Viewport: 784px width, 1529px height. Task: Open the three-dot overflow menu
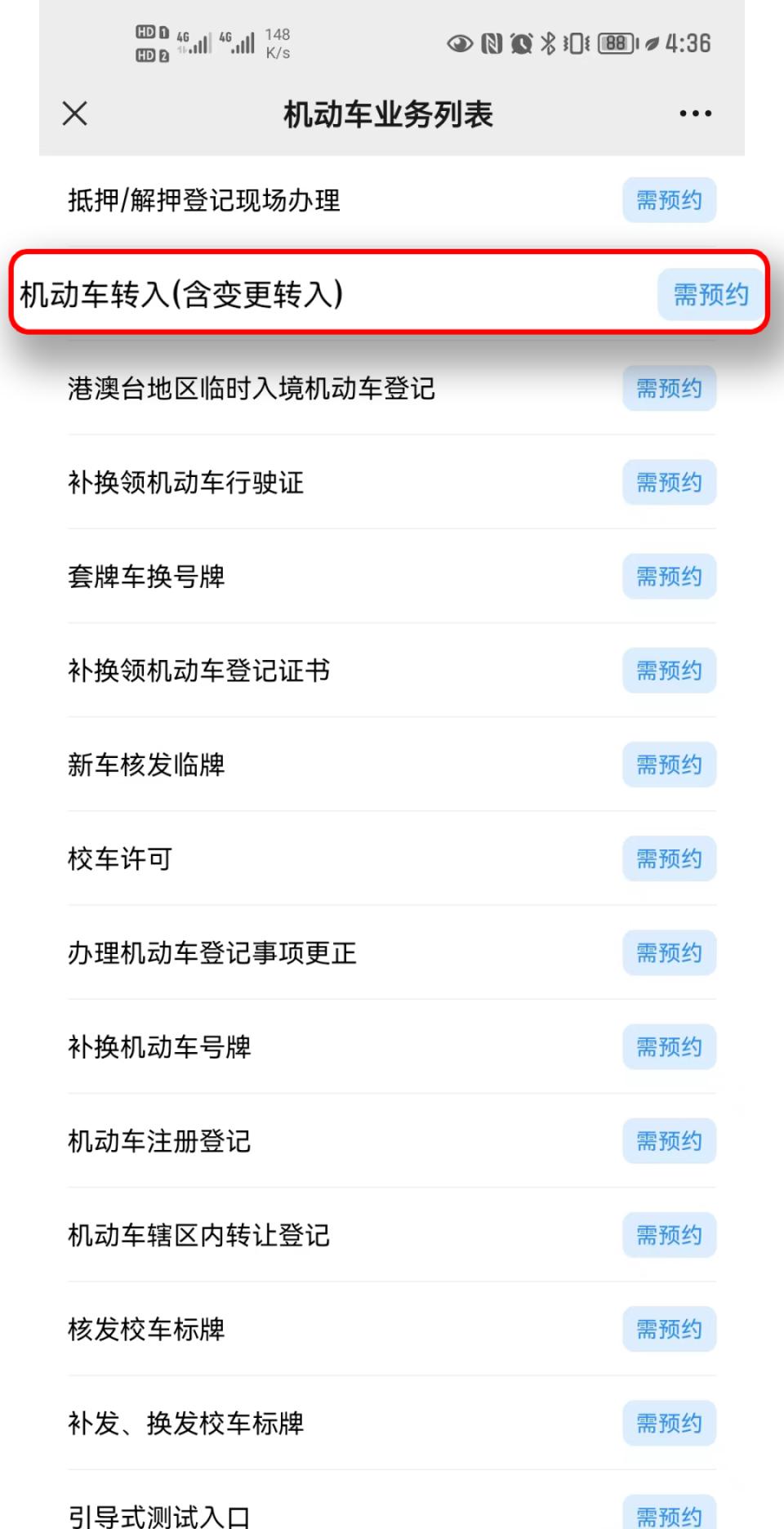pos(695,114)
